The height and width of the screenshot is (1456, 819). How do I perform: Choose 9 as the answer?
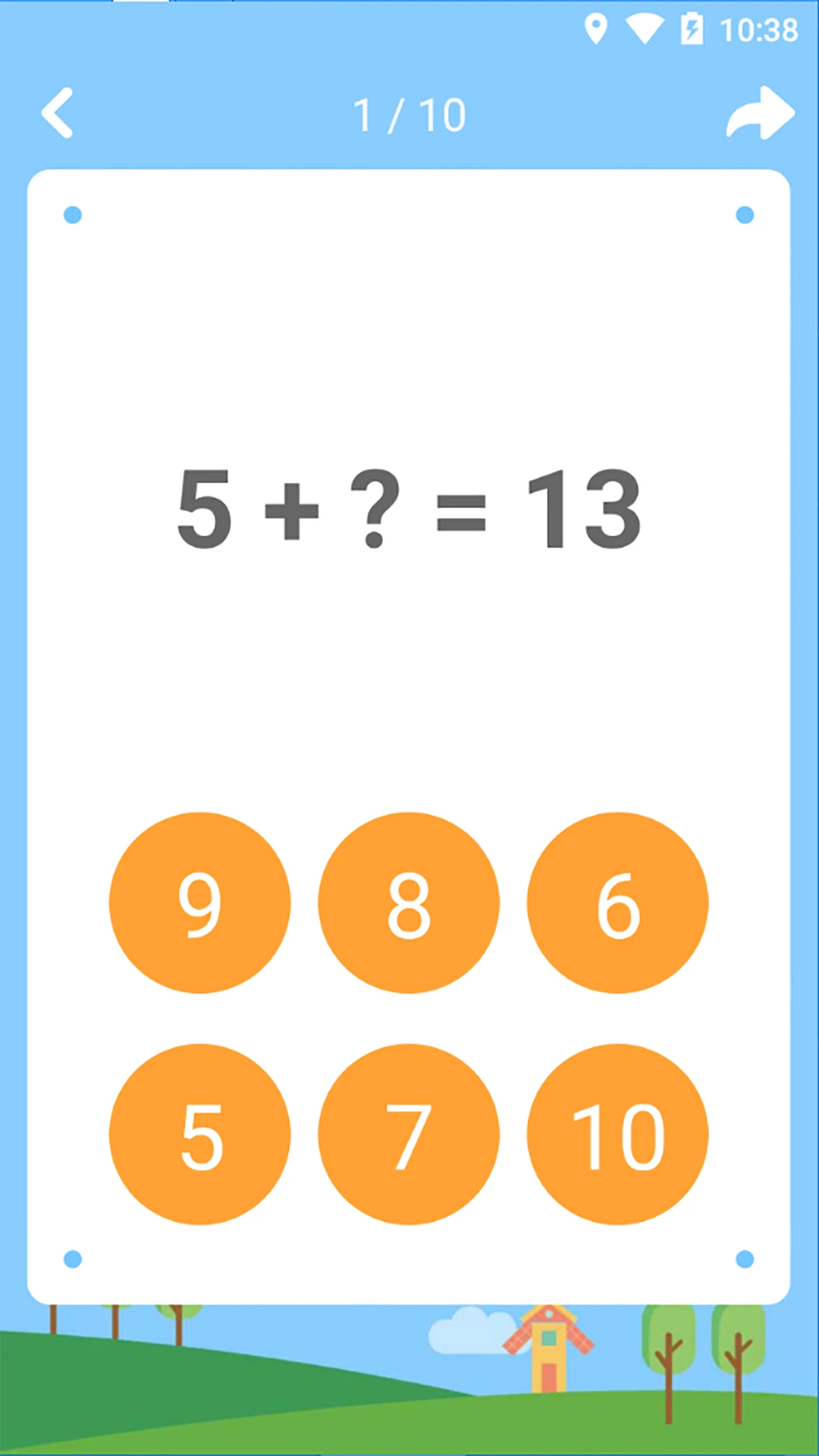(x=200, y=902)
